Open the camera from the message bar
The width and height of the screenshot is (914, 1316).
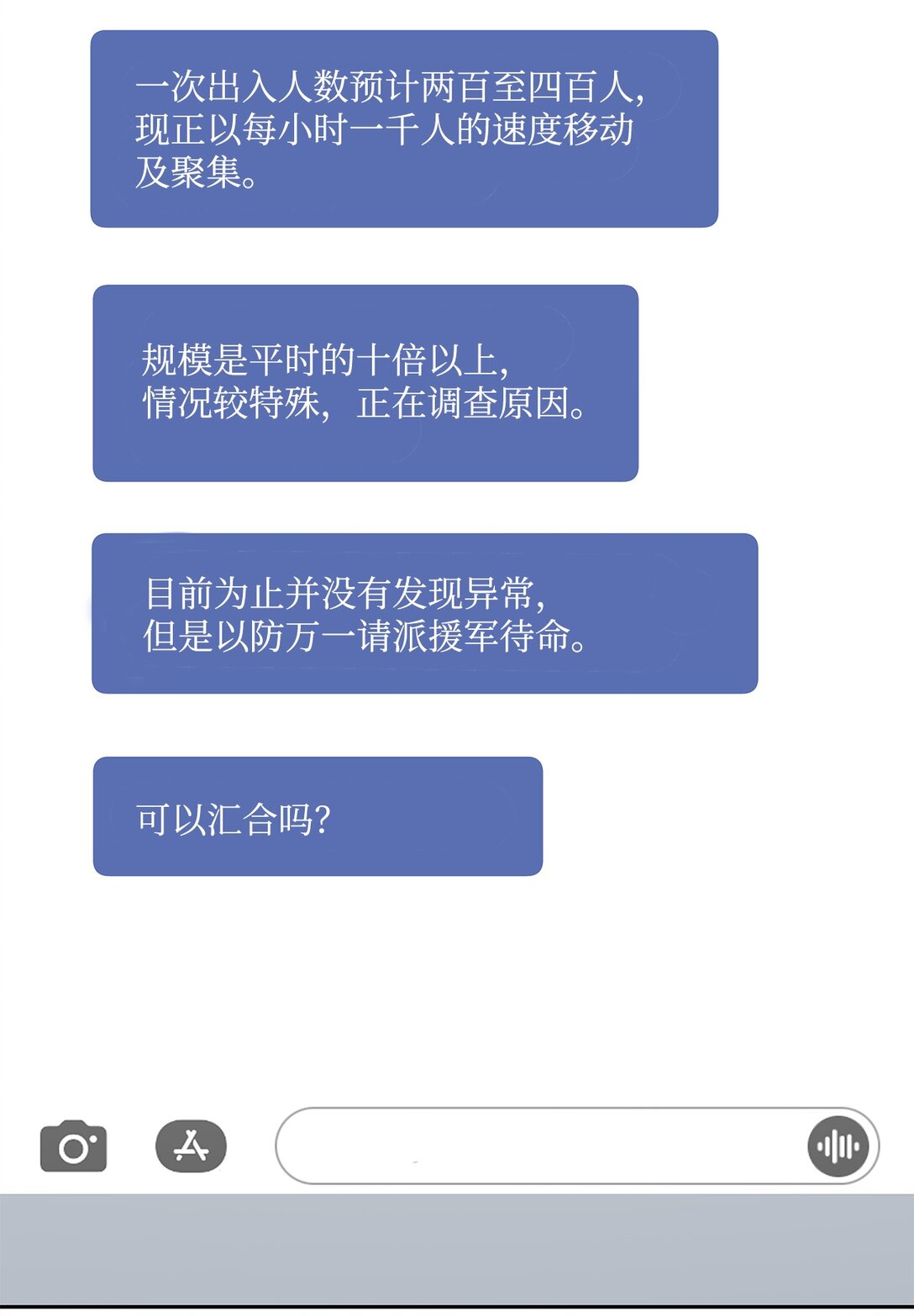pos(74,1145)
